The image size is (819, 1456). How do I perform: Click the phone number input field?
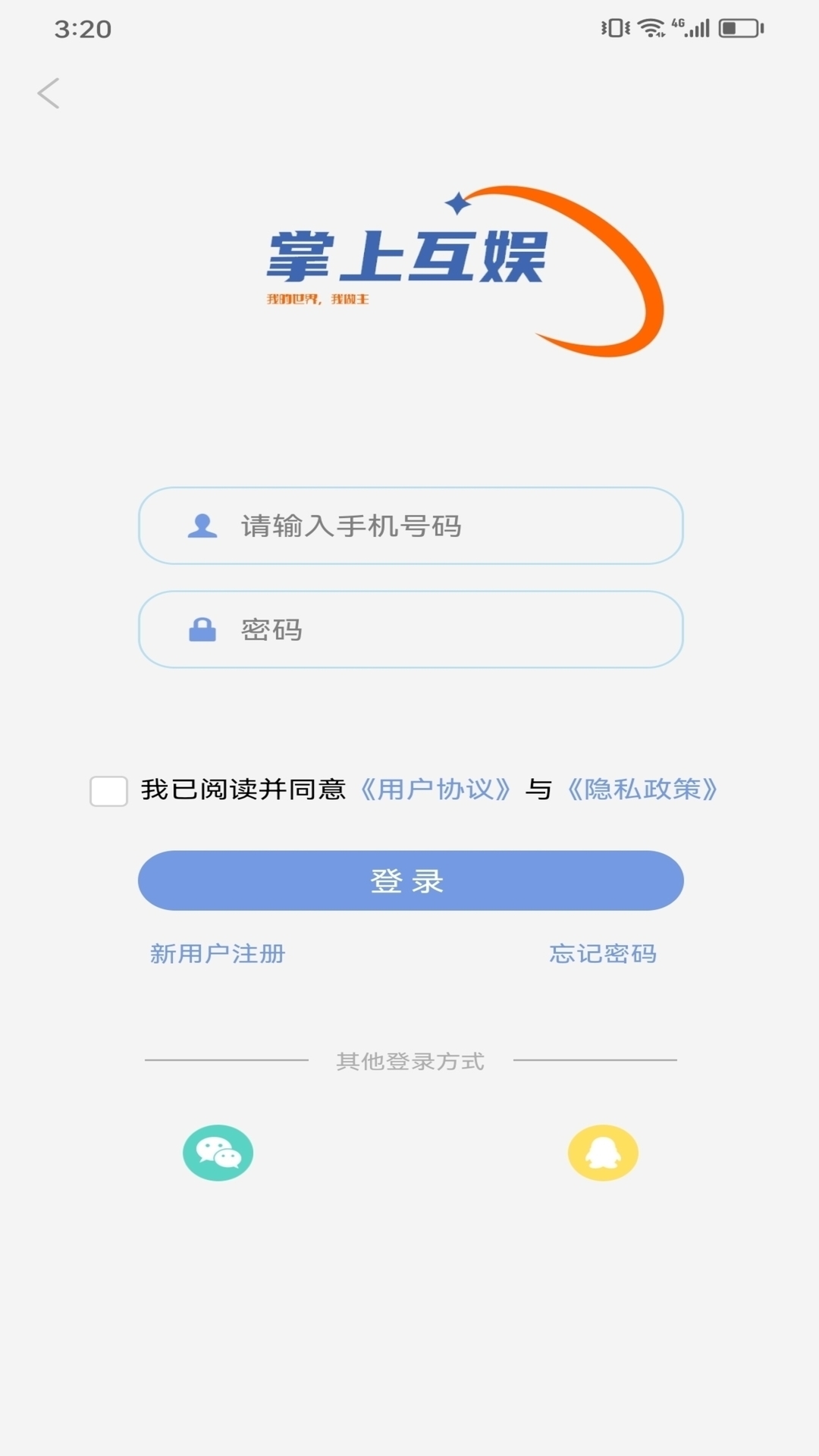point(409,526)
